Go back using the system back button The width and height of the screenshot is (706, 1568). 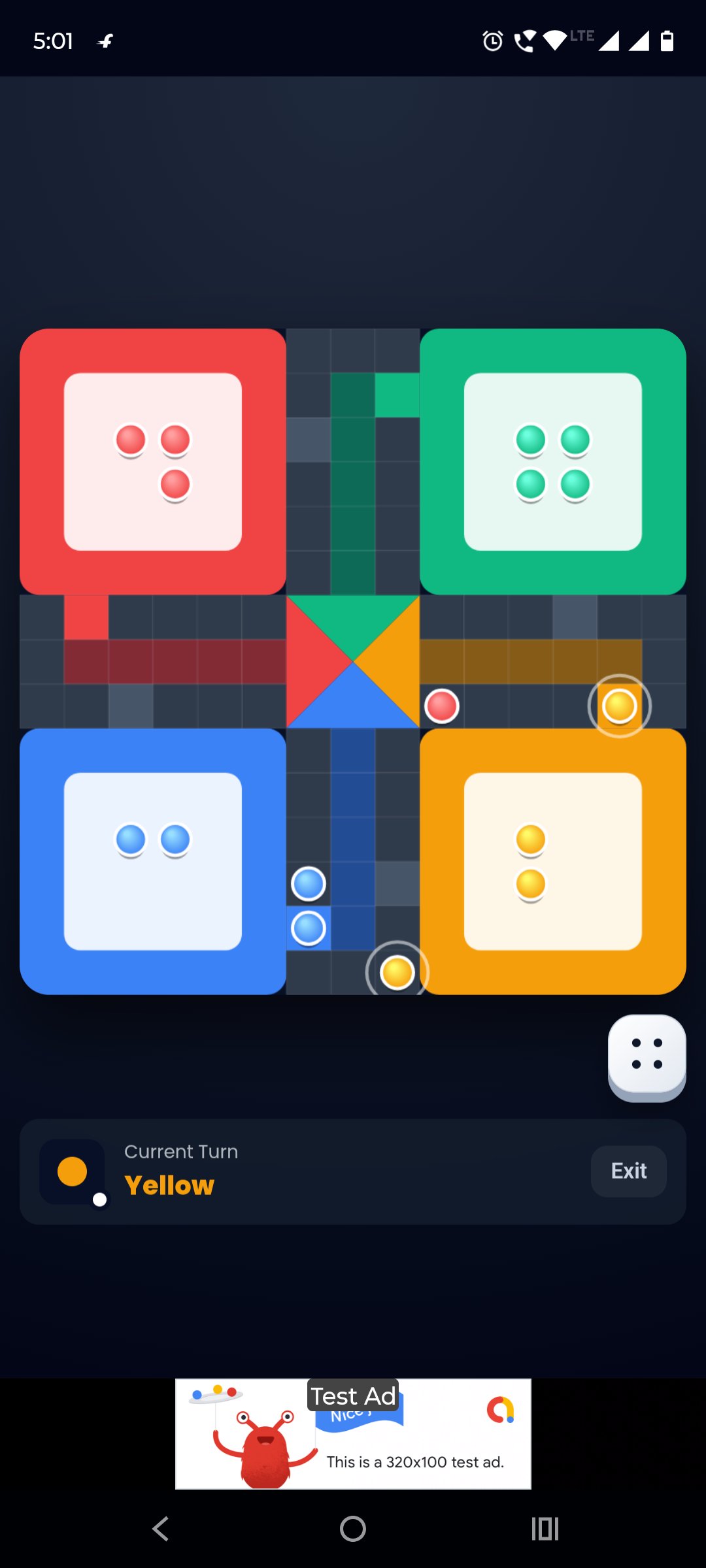click(x=160, y=1529)
